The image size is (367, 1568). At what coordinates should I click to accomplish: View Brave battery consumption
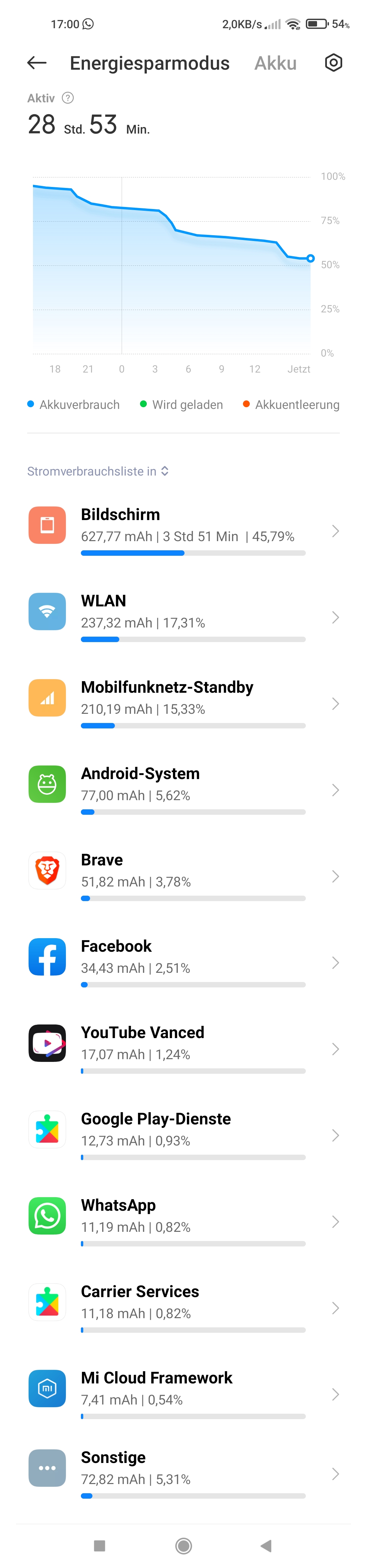[183, 876]
